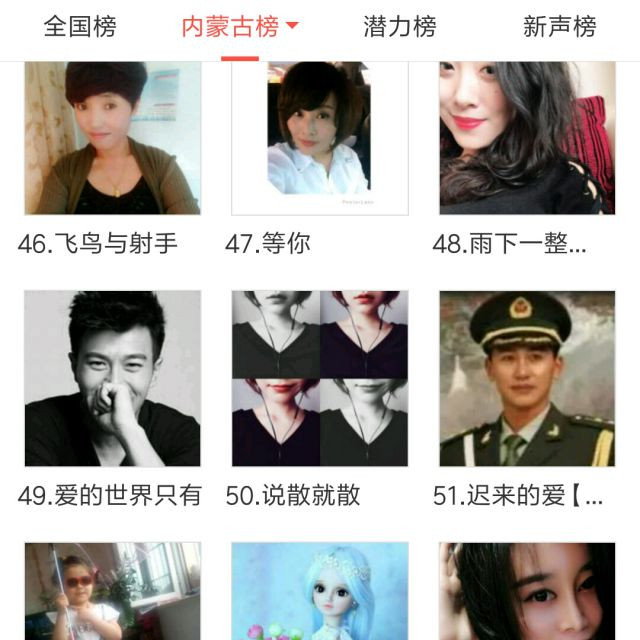Switch to the 新声榜 tab
Screen dimensions: 640x640
click(x=559, y=27)
